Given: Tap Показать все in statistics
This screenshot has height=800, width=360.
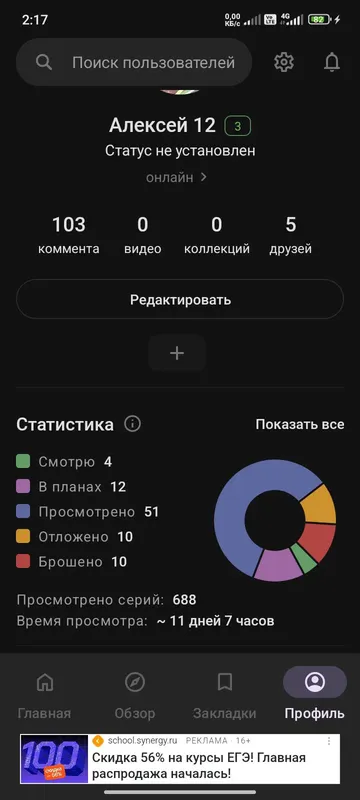Looking at the screenshot, I should (x=300, y=424).
